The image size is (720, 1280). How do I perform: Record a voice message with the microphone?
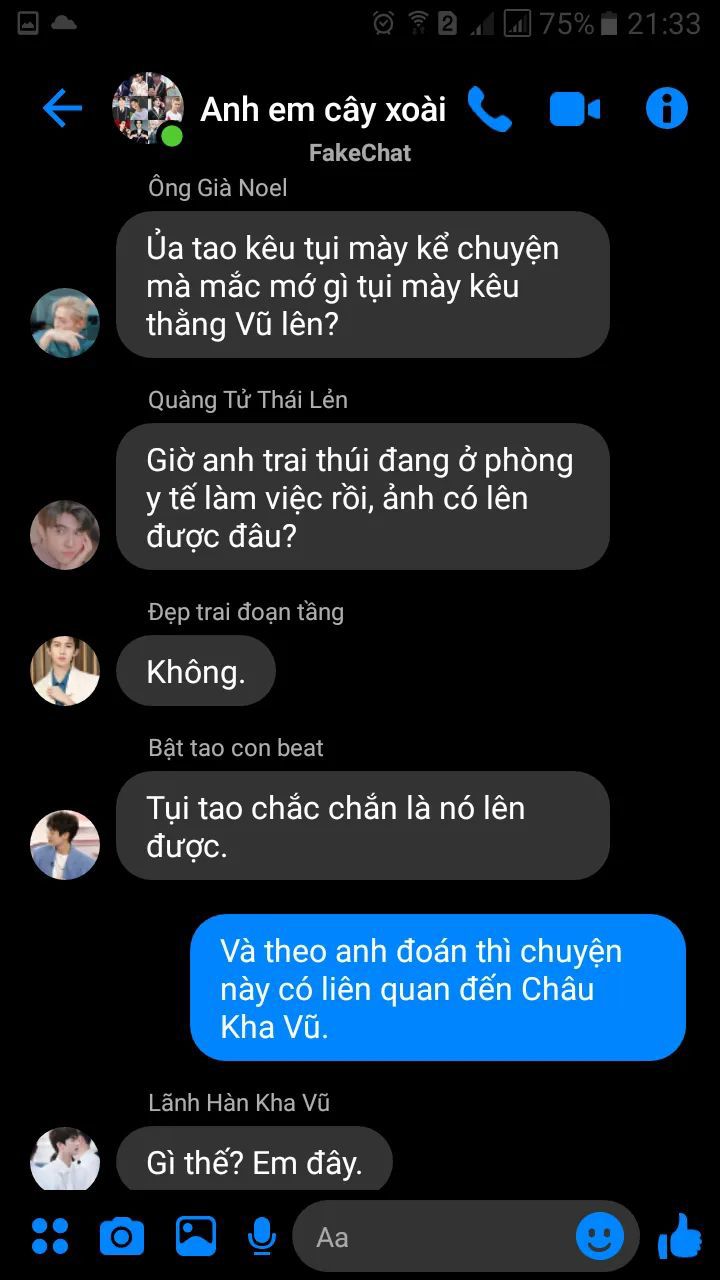262,1237
